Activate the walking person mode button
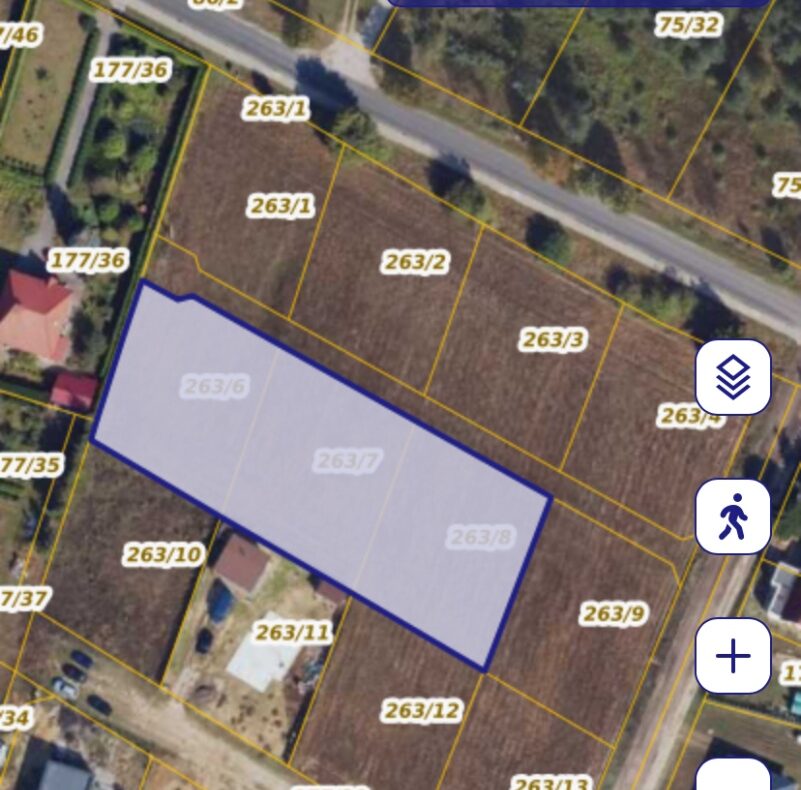Viewport: 801px width, 790px height. pos(733,516)
